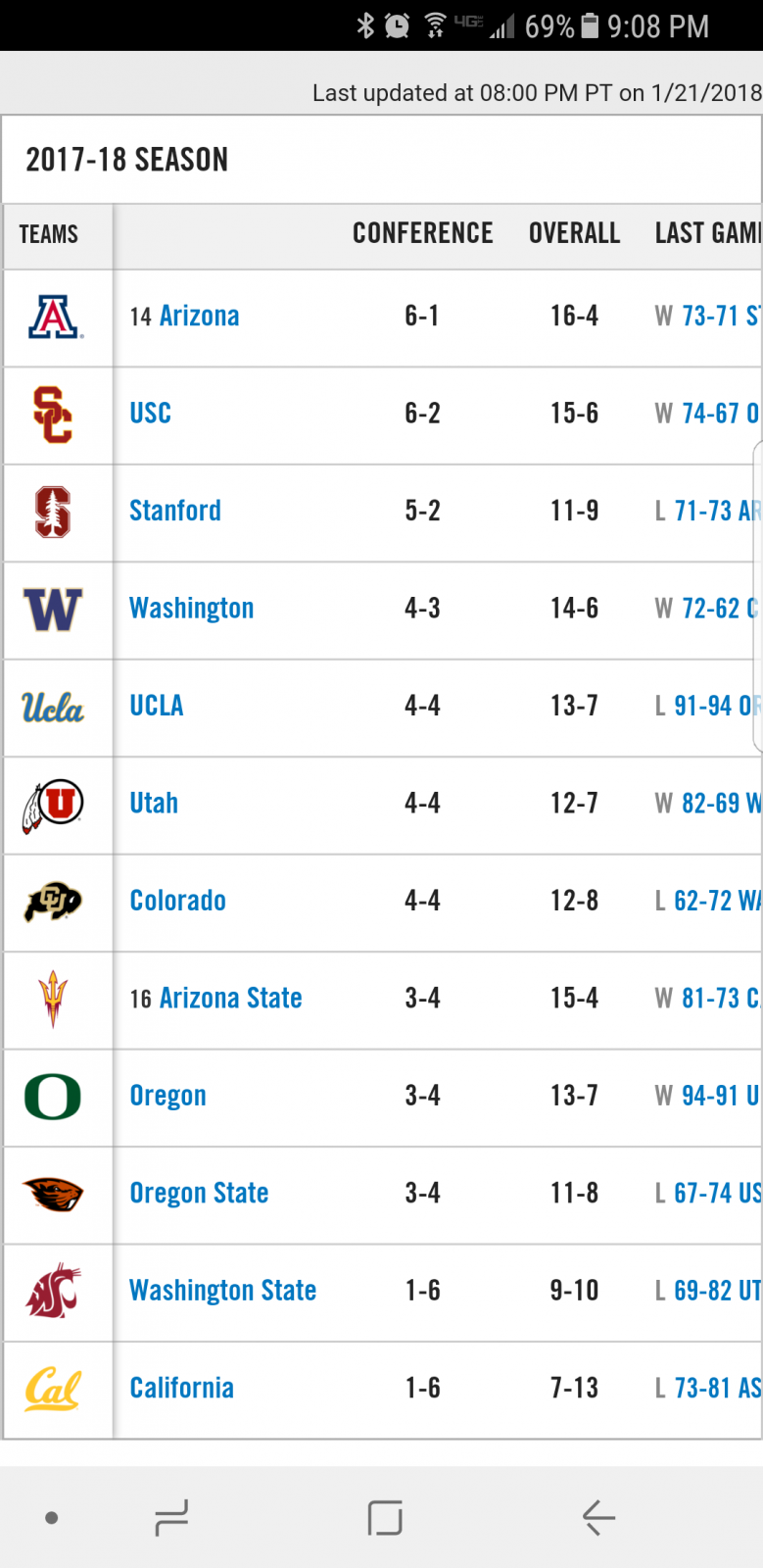View Oregon's last game W 94-91

click(708, 1096)
